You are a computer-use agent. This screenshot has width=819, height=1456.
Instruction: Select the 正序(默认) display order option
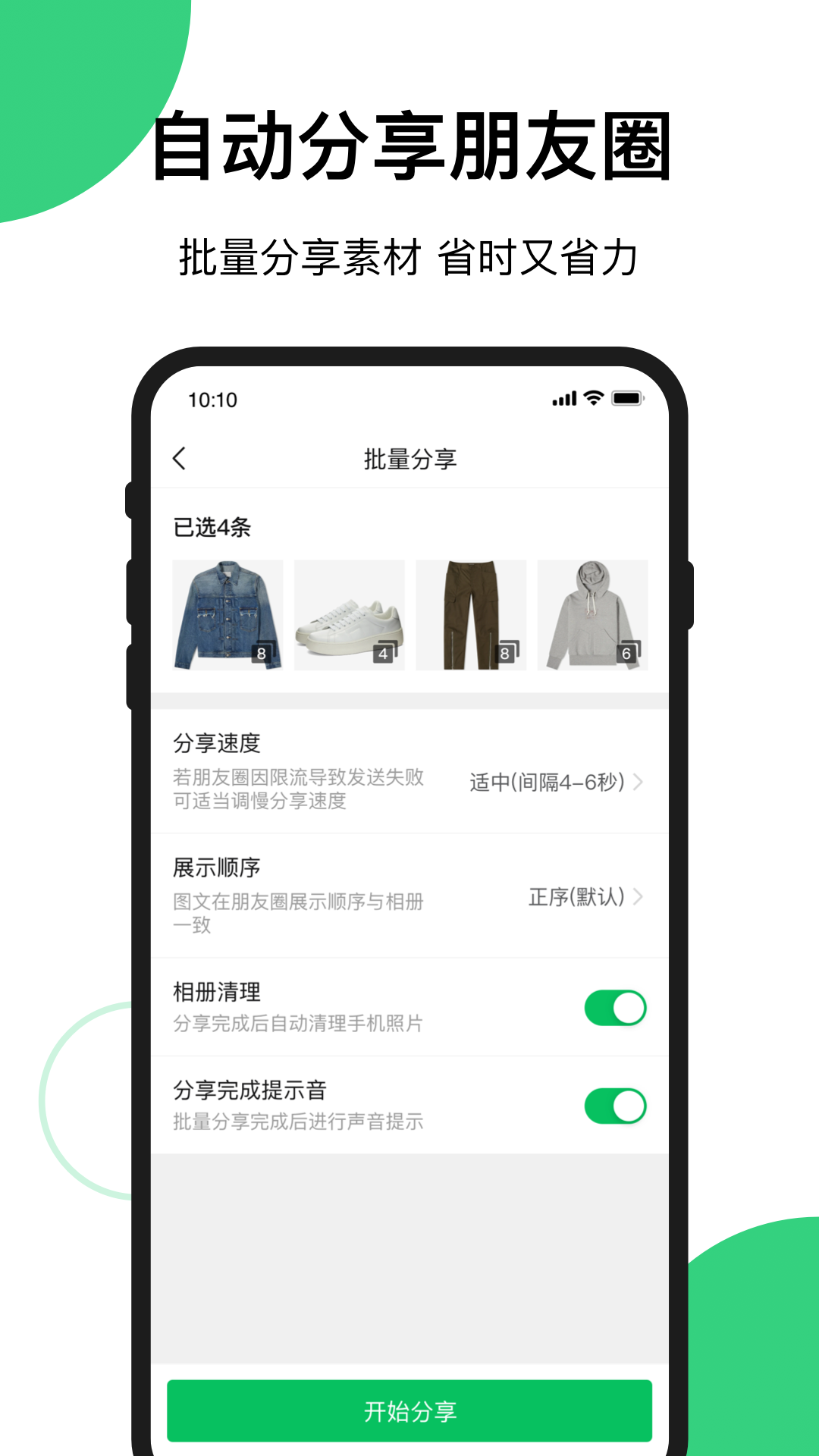click(579, 898)
